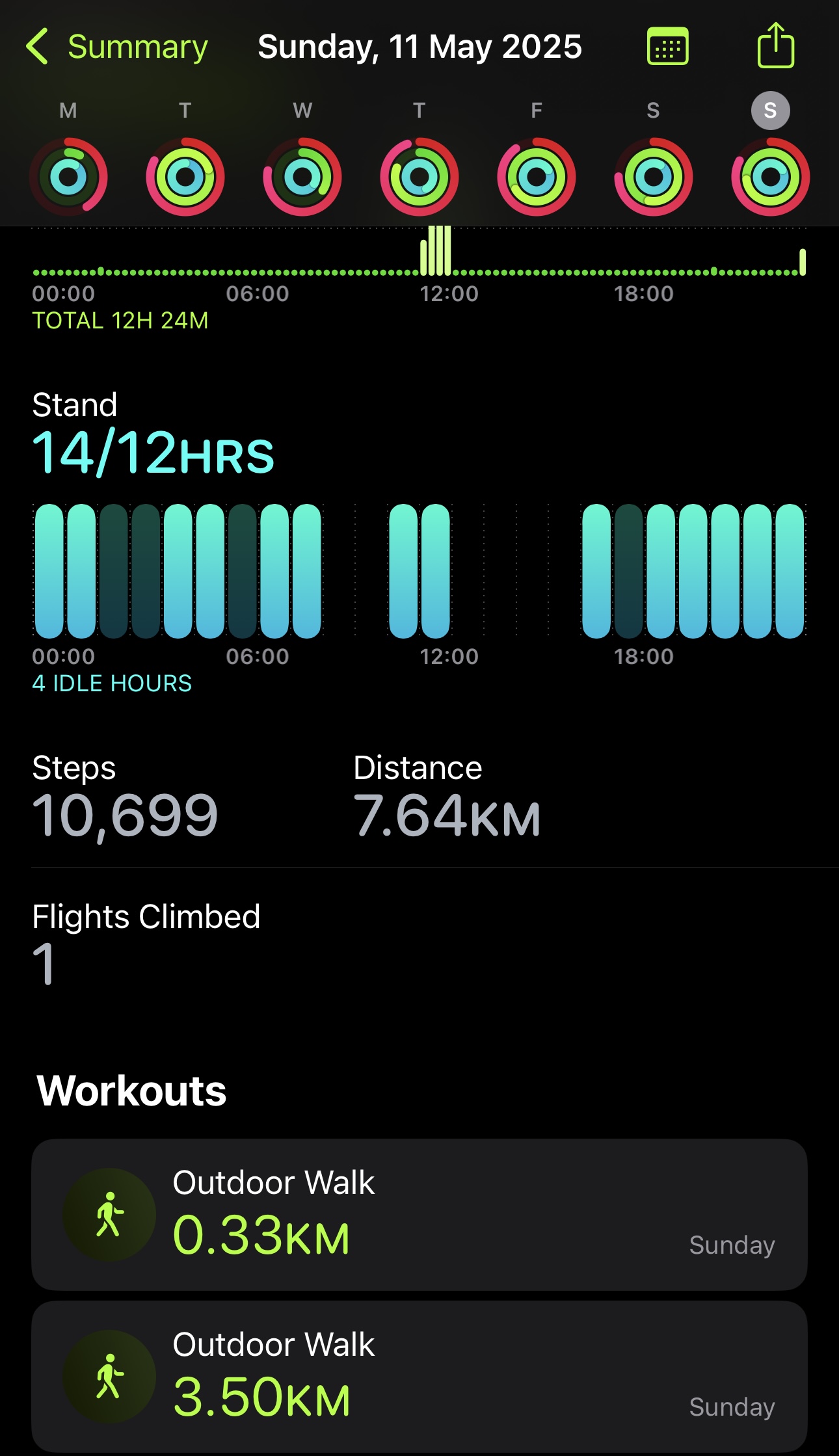This screenshot has height=1456, width=839.
Task: Open the calendar view icon
Action: 667,46
